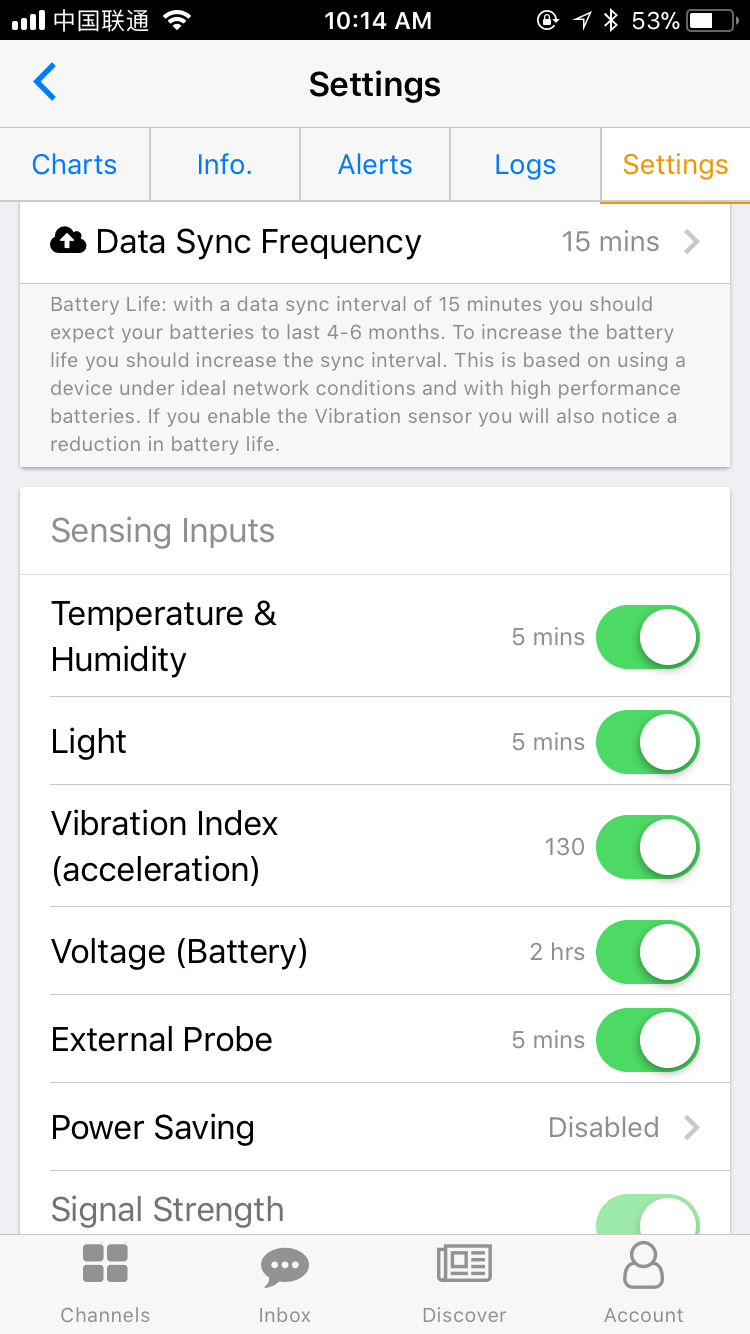The width and height of the screenshot is (750, 1334).
Task: Open the Account tab
Action: coord(644,1284)
